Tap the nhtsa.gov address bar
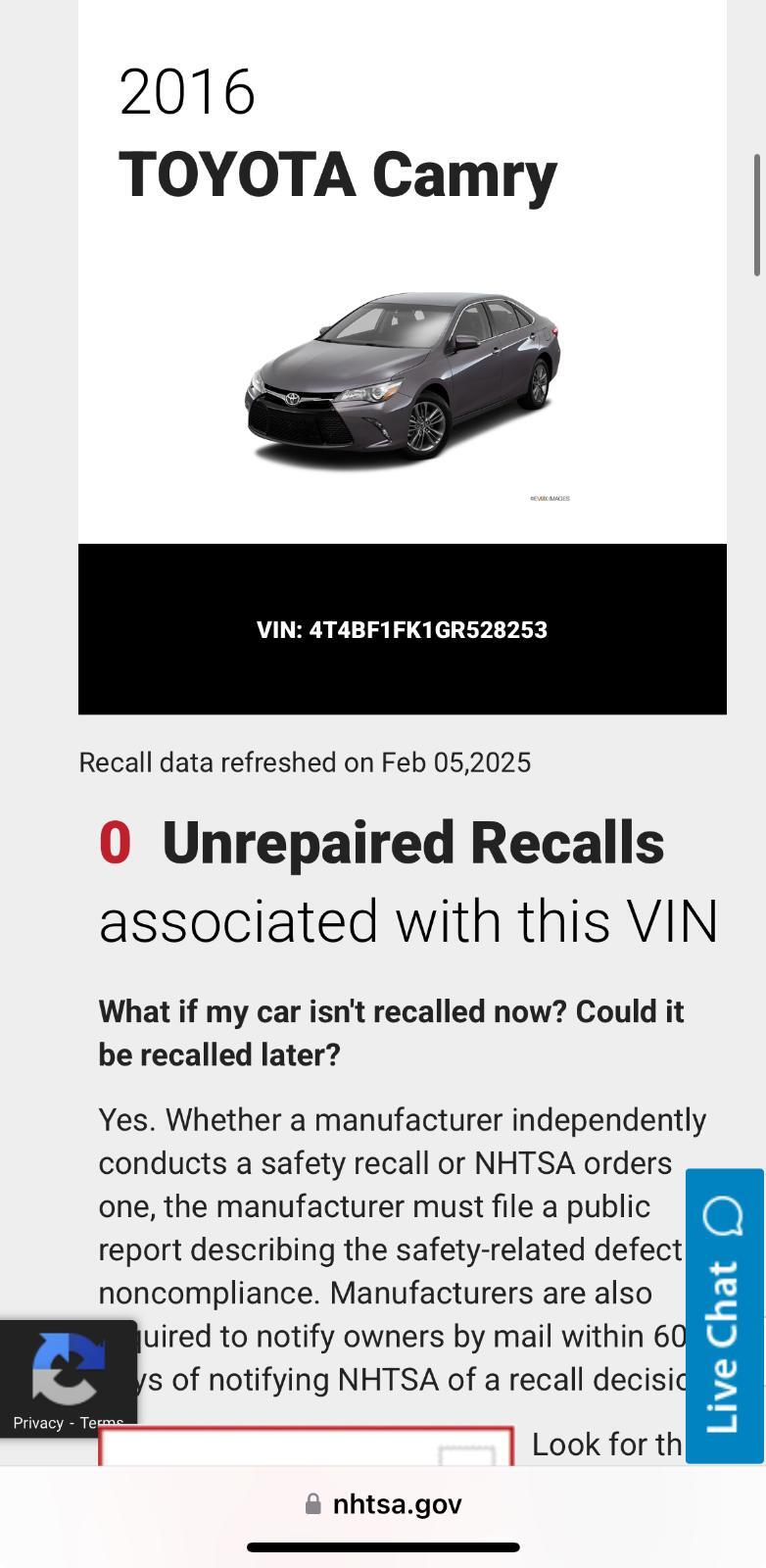Screen dimensions: 766x1568 point(383,1504)
